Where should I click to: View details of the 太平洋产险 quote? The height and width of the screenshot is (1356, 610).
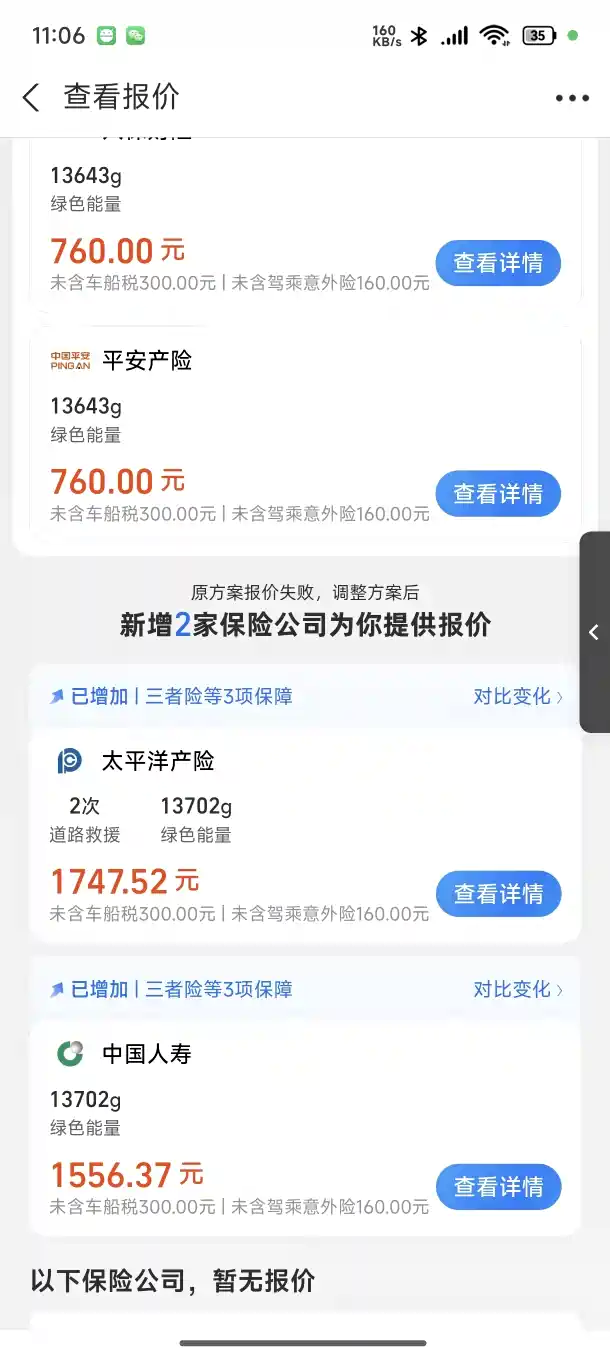click(498, 894)
